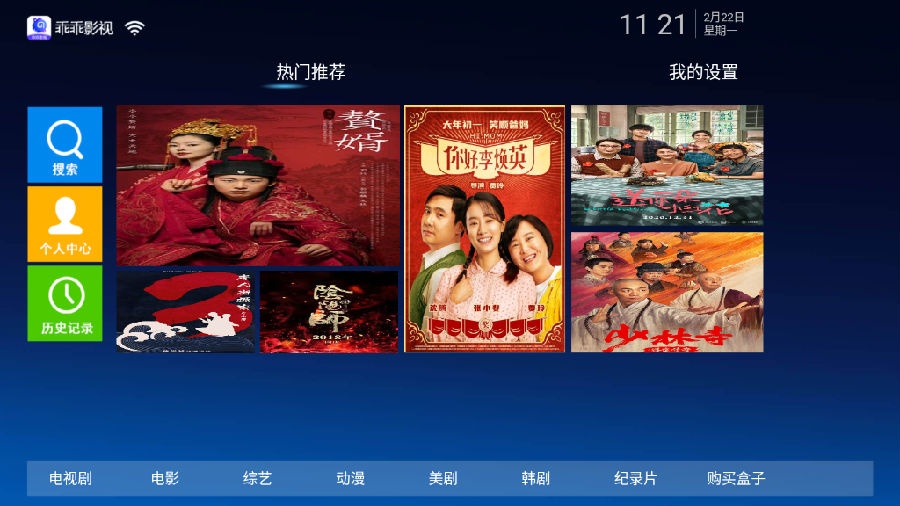This screenshot has width=900, height=506.
Task: Open the poster with red number two
Action: coord(186,311)
